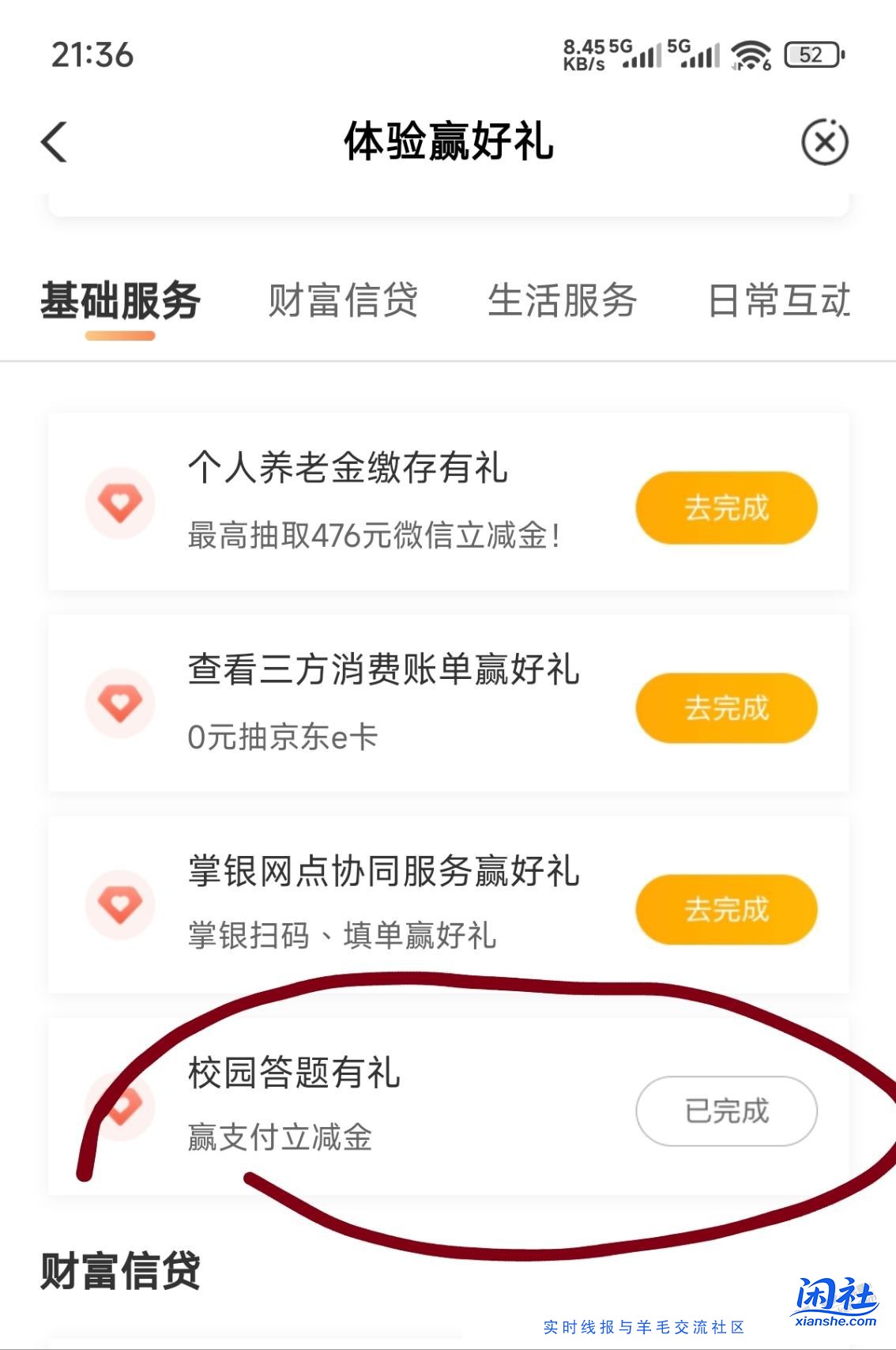The height and width of the screenshot is (1350, 896).
Task: Switch to the 生活服务 tab
Action: coord(563,301)
